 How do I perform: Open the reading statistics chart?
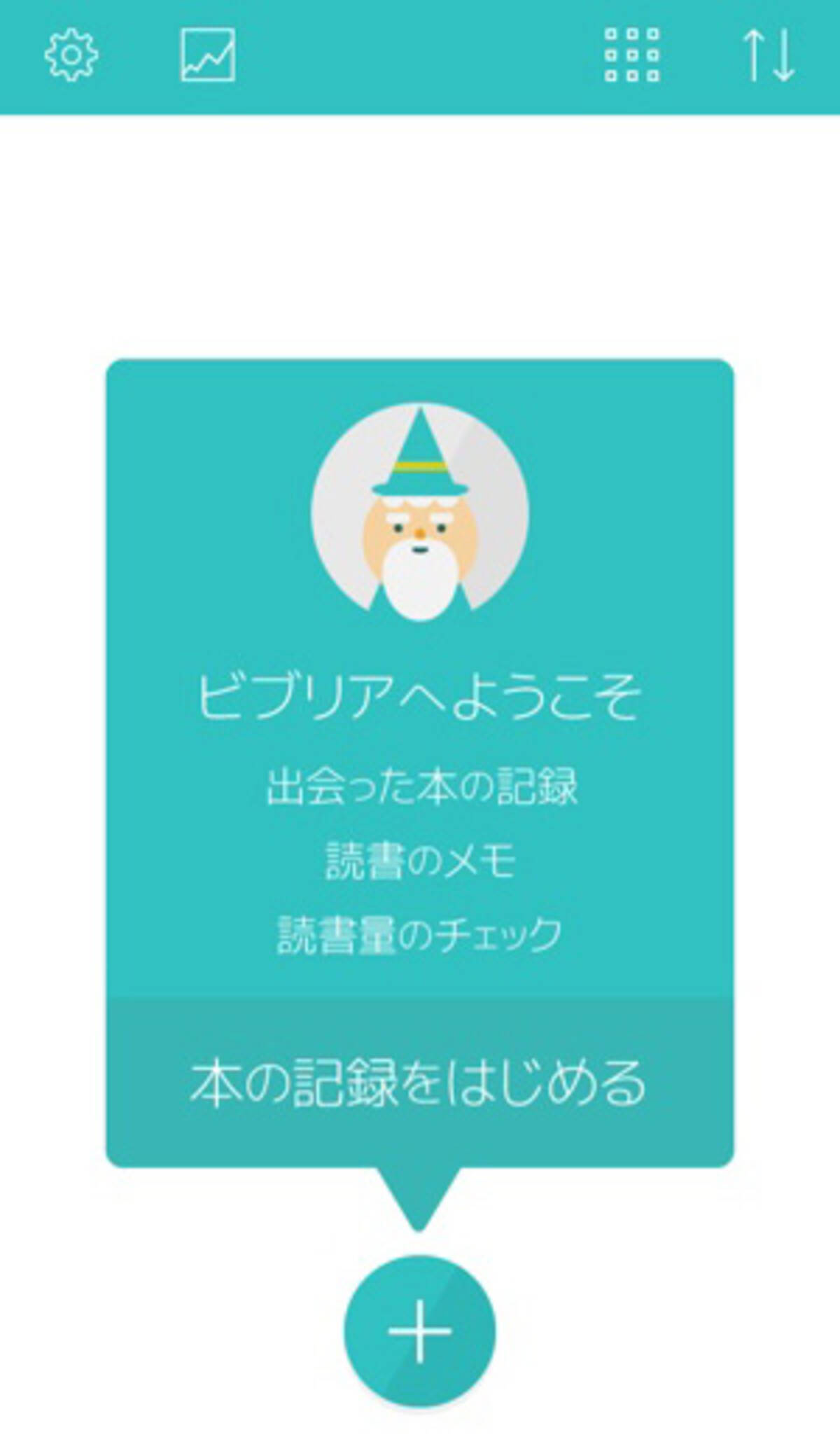pyautogui.click(x=208, y=55)
